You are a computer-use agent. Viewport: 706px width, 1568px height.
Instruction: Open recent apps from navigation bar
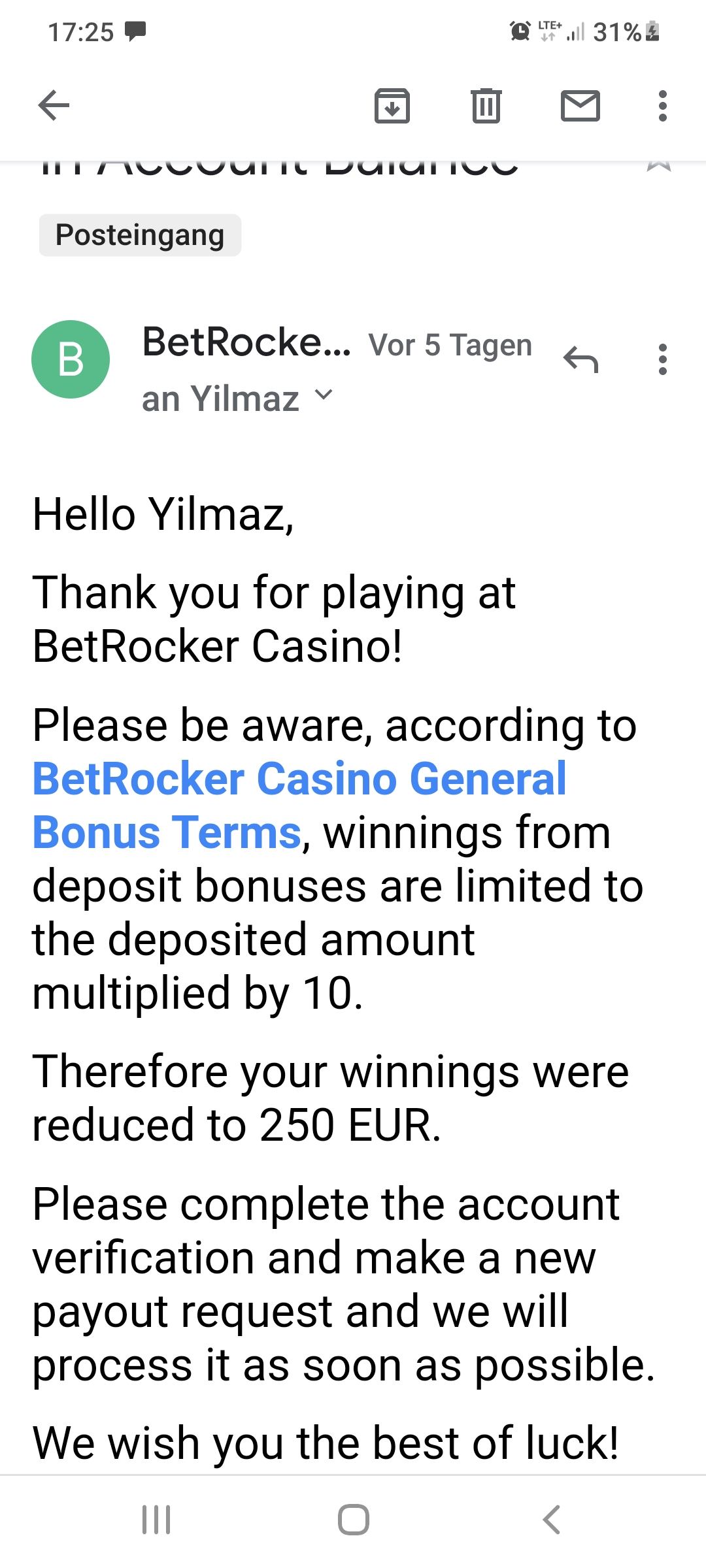(156, 1519)
